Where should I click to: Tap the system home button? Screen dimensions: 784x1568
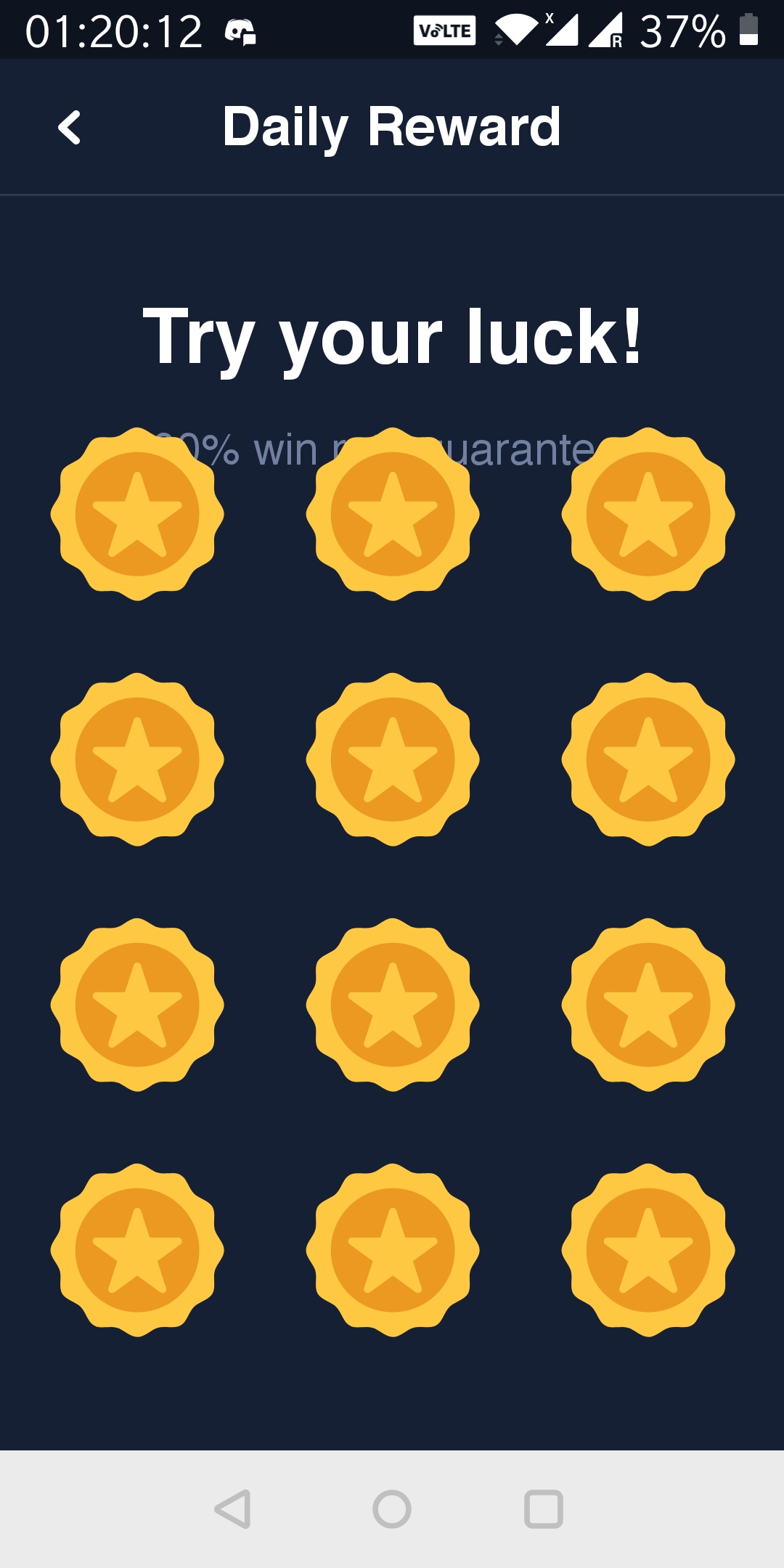click(x=392, y=1509)
